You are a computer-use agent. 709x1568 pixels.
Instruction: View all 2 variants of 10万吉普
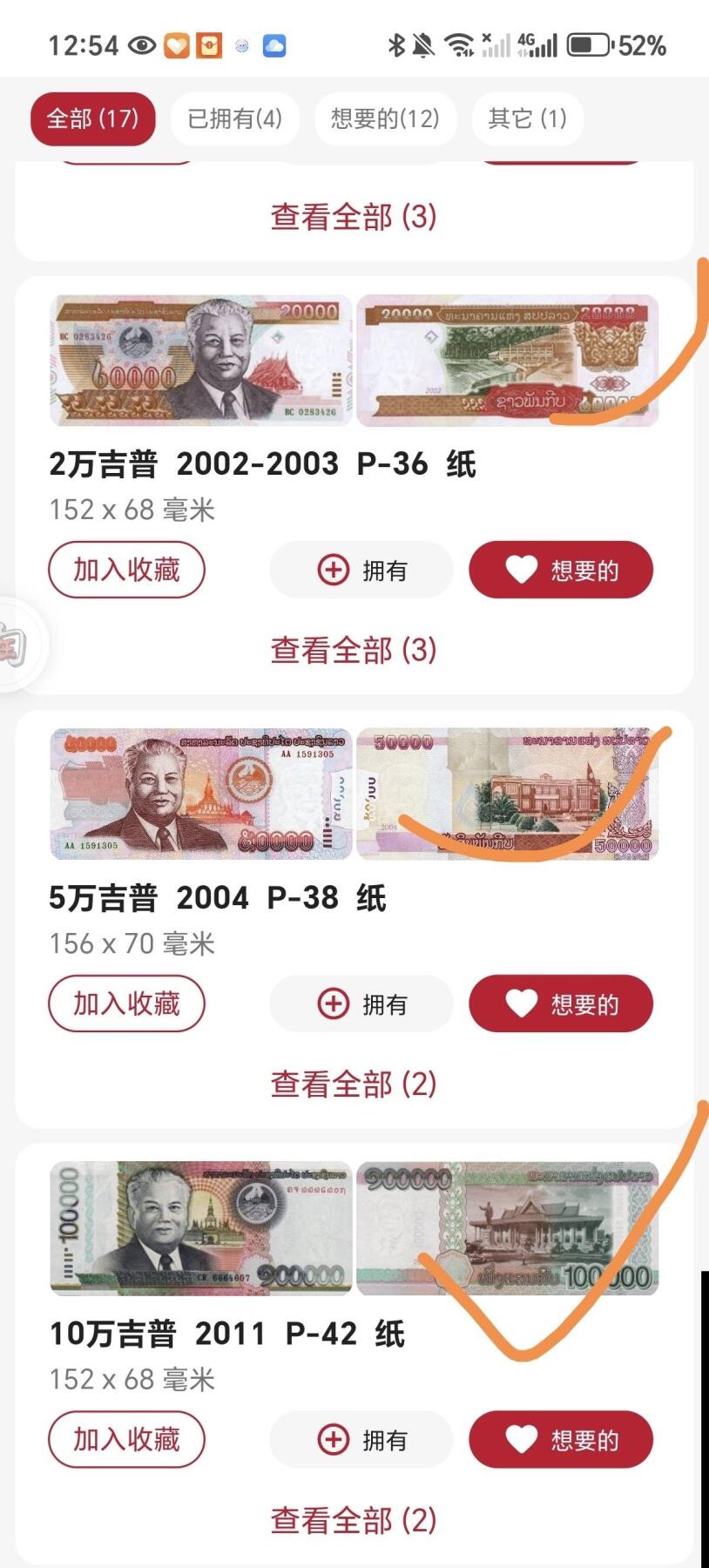click(353, 1520)
